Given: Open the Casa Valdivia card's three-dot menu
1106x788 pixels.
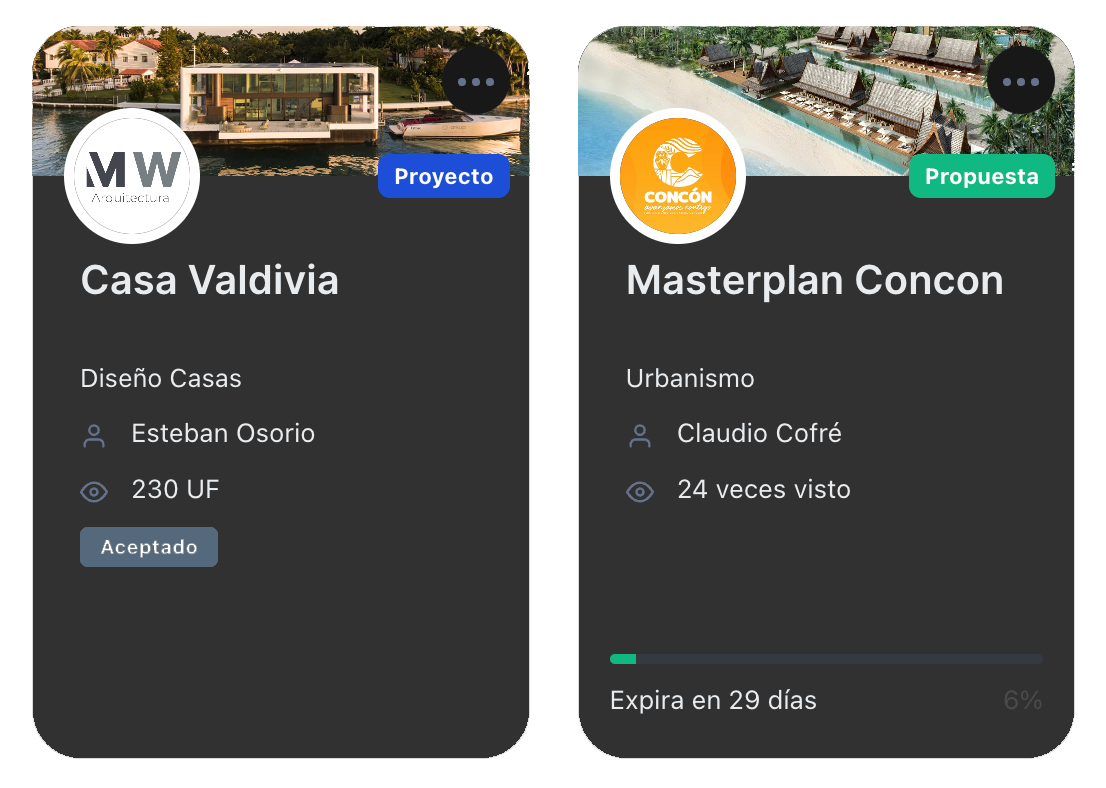Looking at the screenshot, I should (x=476, y=81).
